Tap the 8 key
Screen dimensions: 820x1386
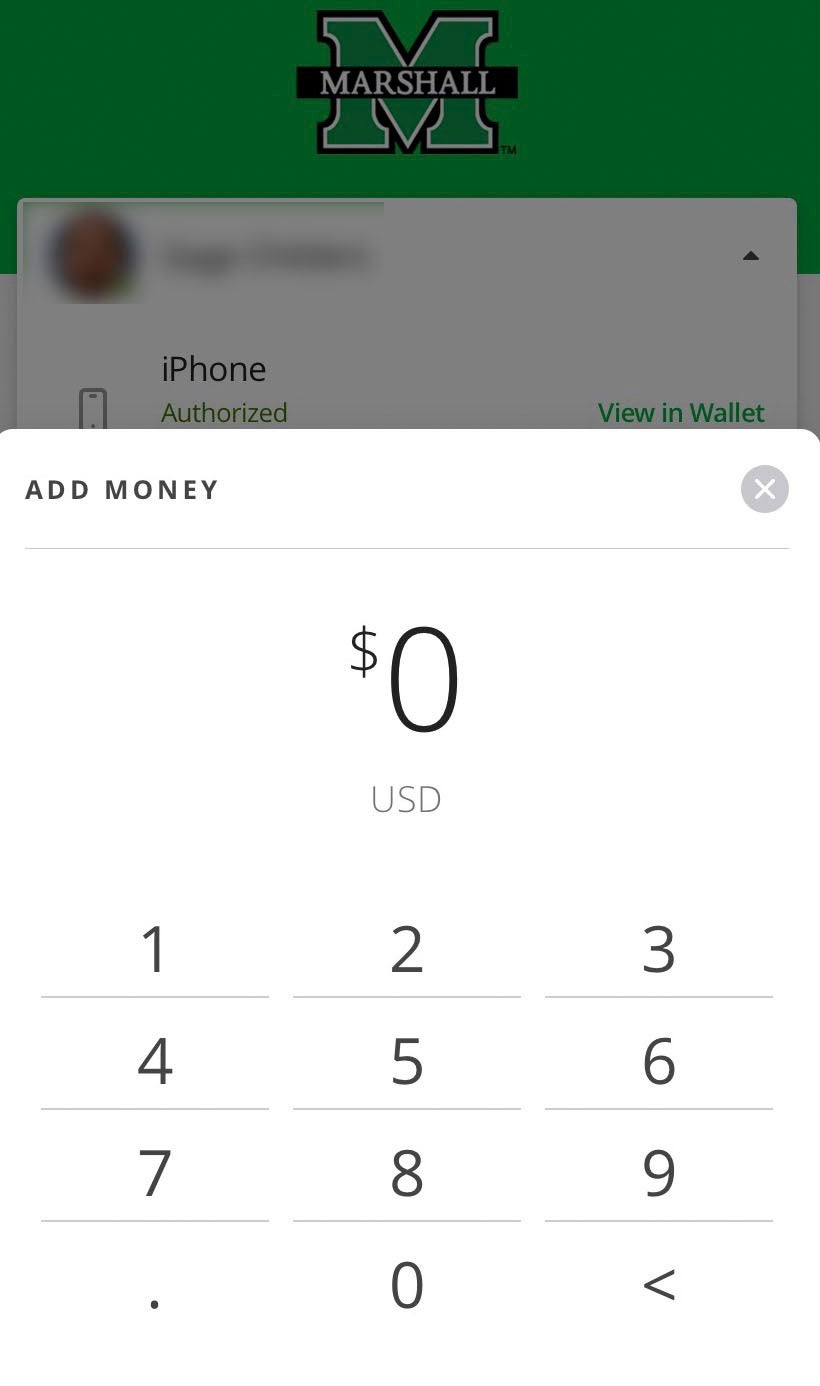tap(407, 1173)
